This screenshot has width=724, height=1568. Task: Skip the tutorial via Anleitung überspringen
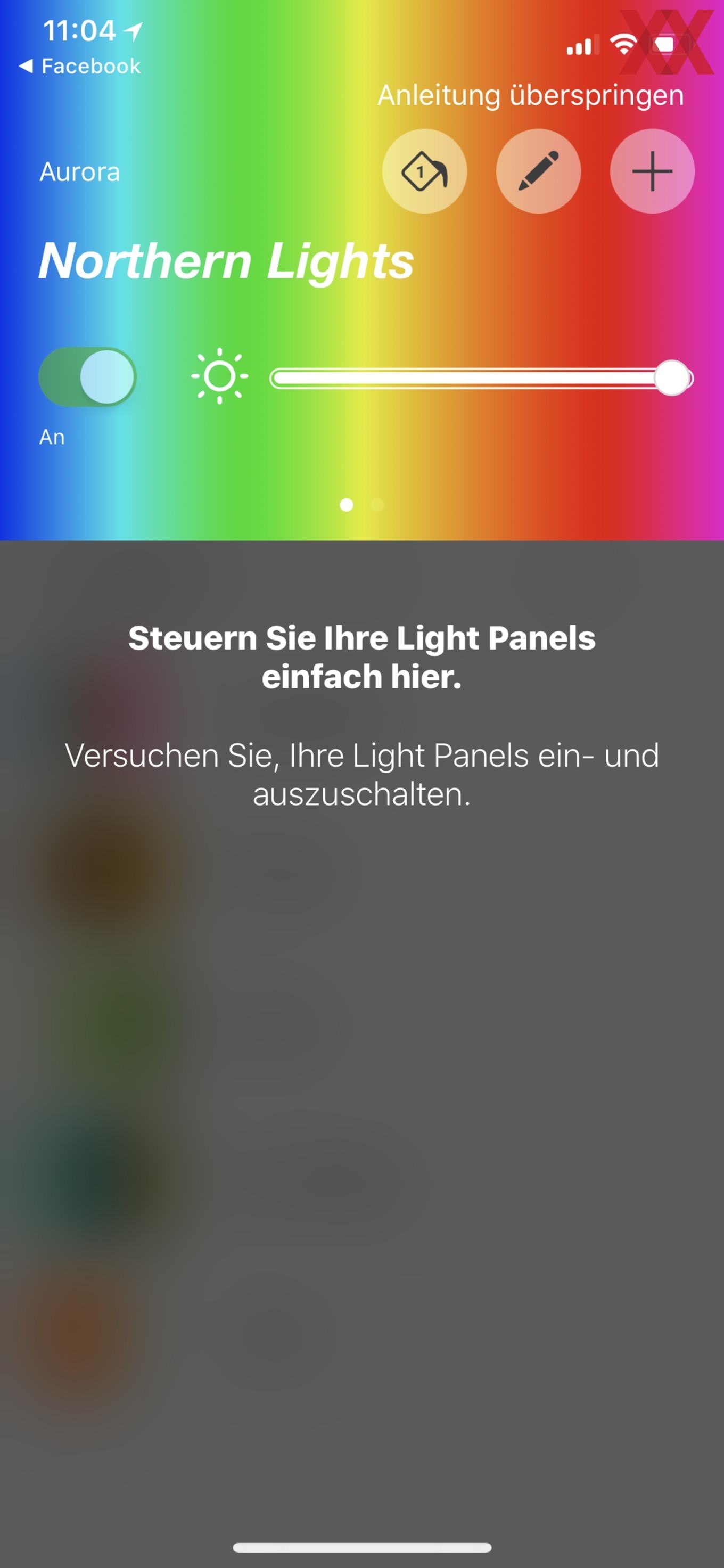(x=531, y=95)
